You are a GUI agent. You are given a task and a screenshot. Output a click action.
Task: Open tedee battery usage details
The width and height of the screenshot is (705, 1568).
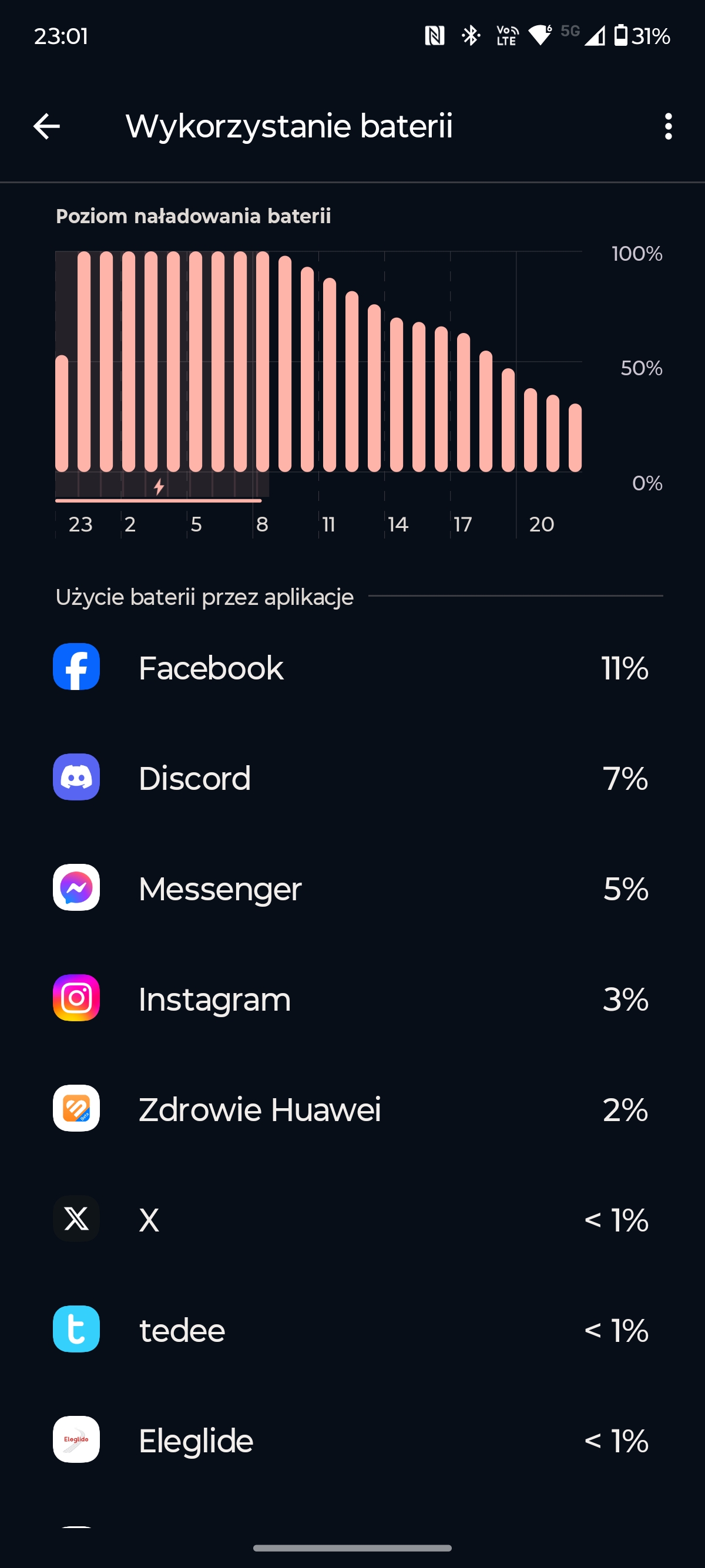pyautogui.click(x=352, y=1330)
